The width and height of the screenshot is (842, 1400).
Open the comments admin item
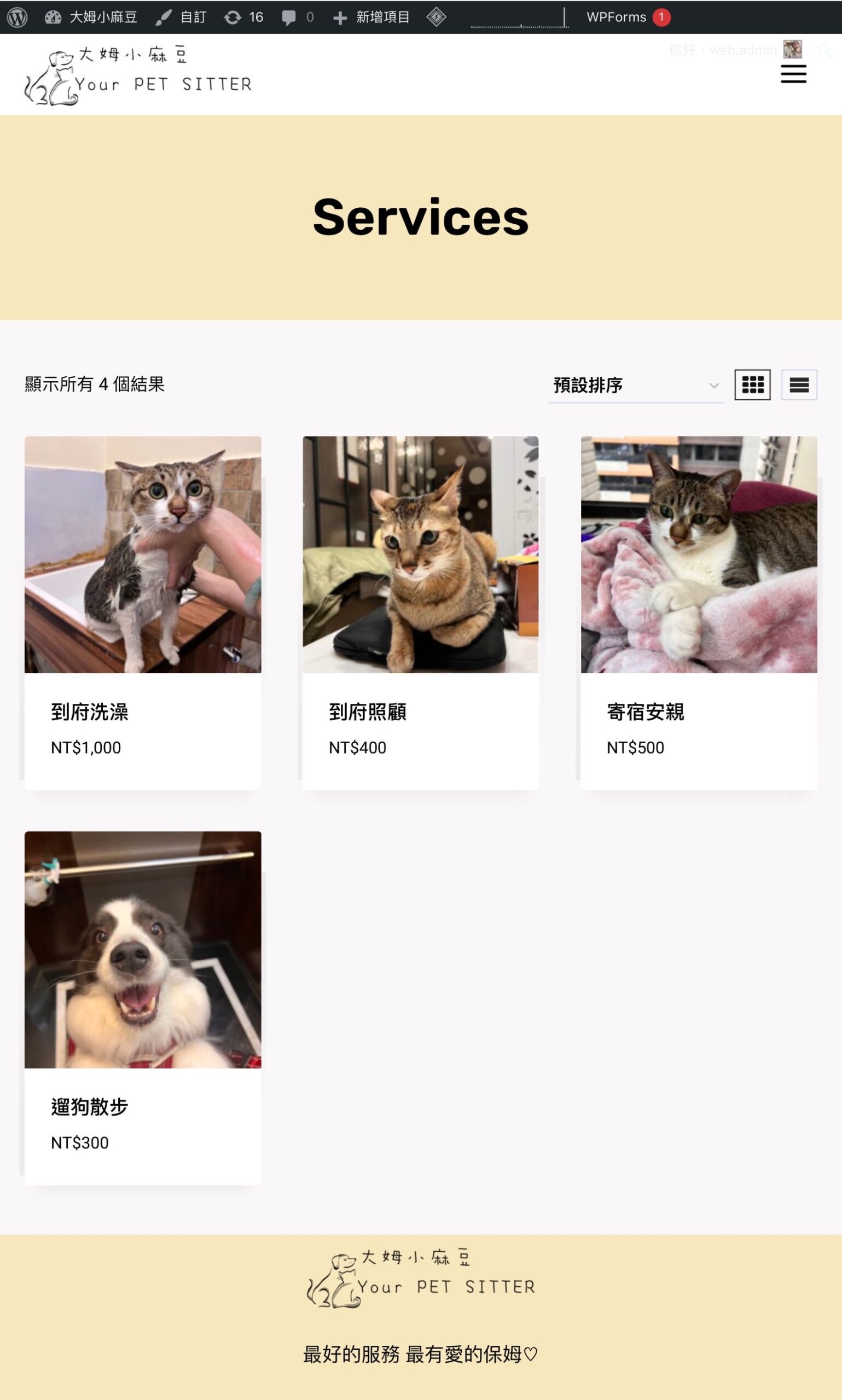297,17
